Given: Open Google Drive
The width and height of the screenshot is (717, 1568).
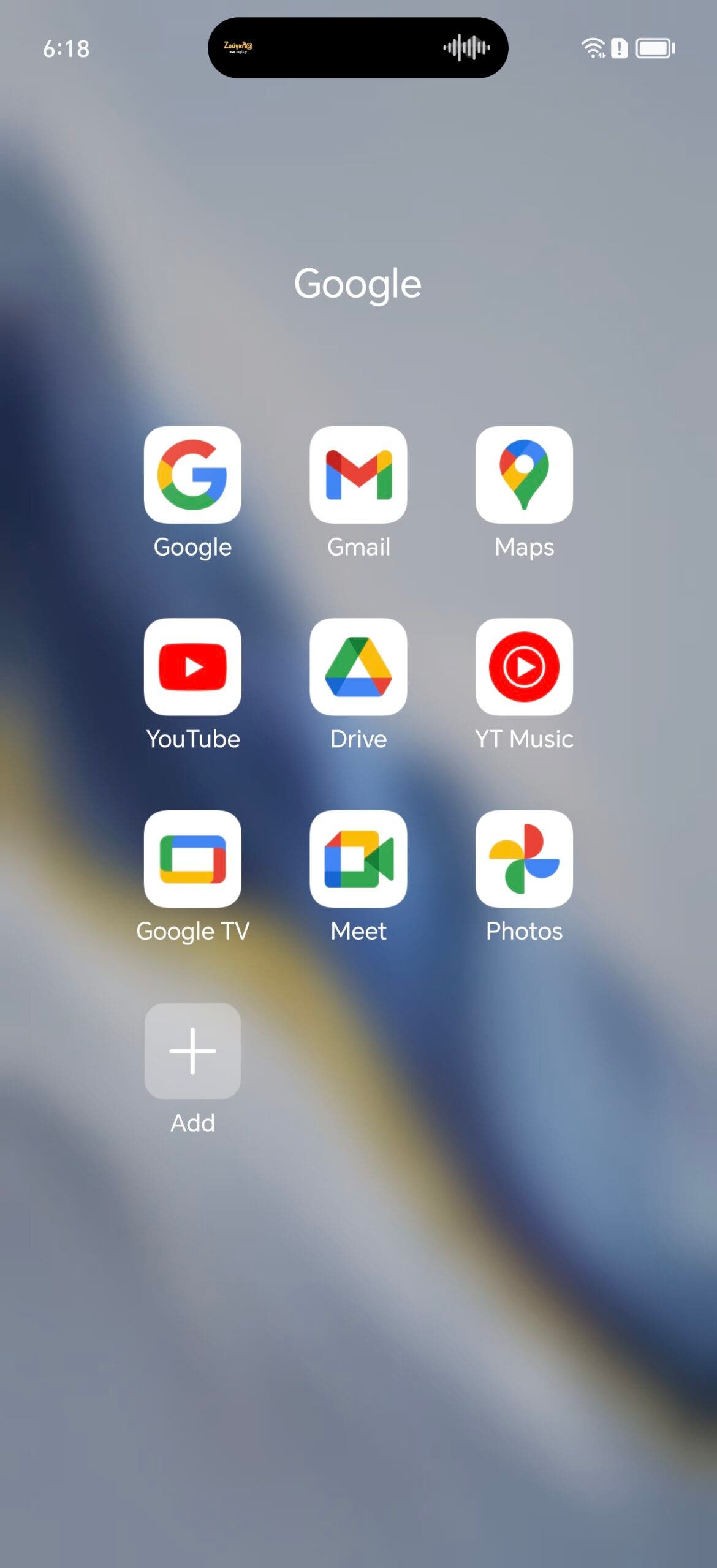Looking at the screenshot, I should (358, 666).
